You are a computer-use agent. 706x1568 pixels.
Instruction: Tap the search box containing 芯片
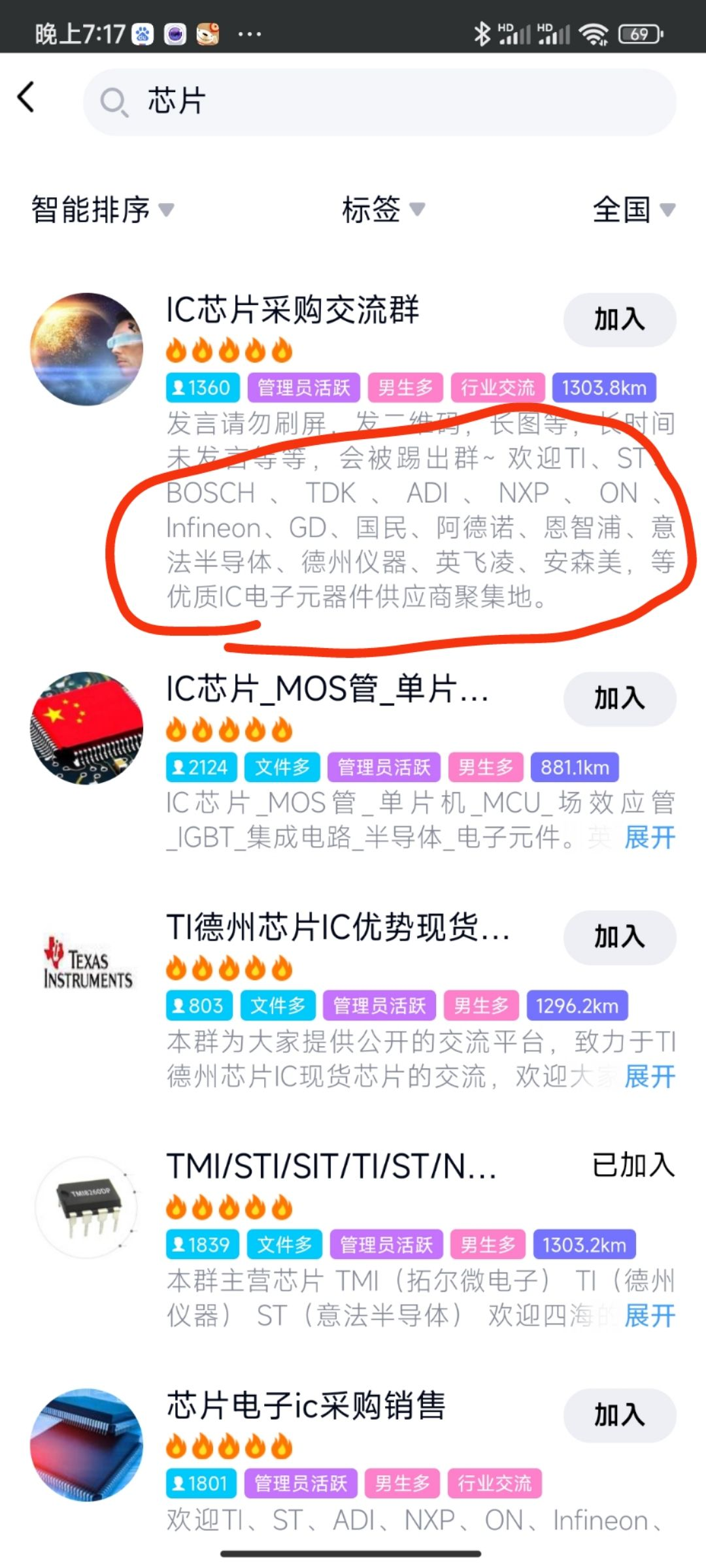pos(379,103)
